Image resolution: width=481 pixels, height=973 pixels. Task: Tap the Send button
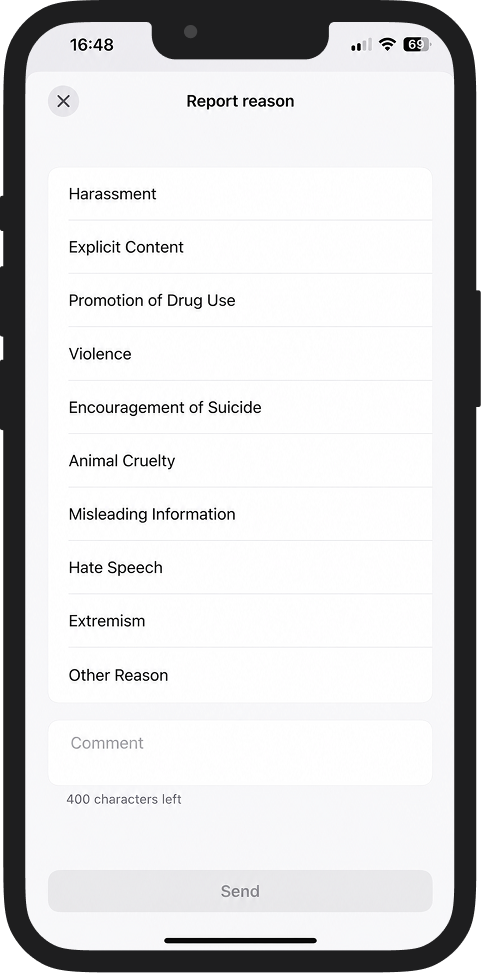coord(240,891)
